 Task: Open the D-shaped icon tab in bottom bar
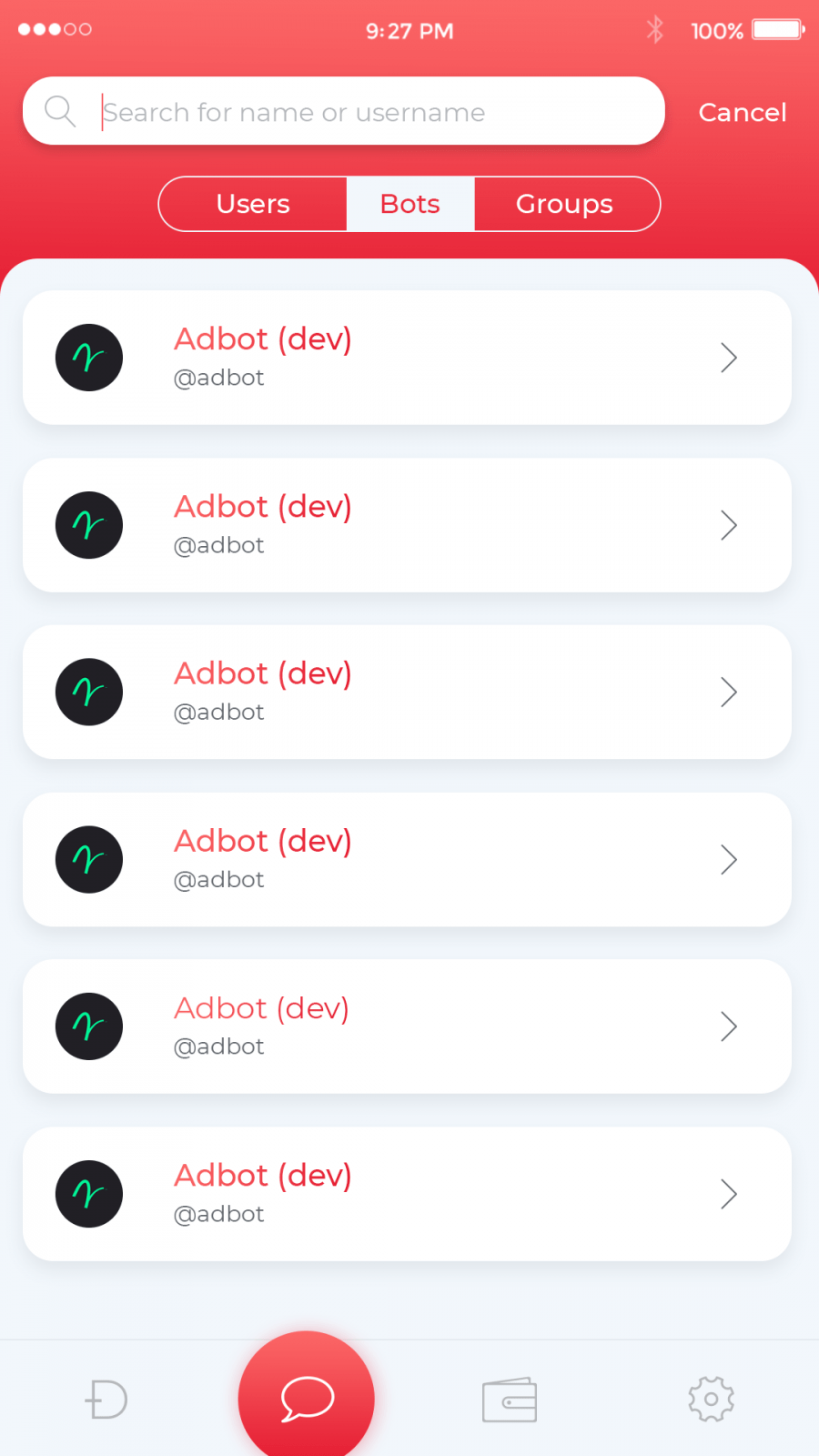[106, 1400]
